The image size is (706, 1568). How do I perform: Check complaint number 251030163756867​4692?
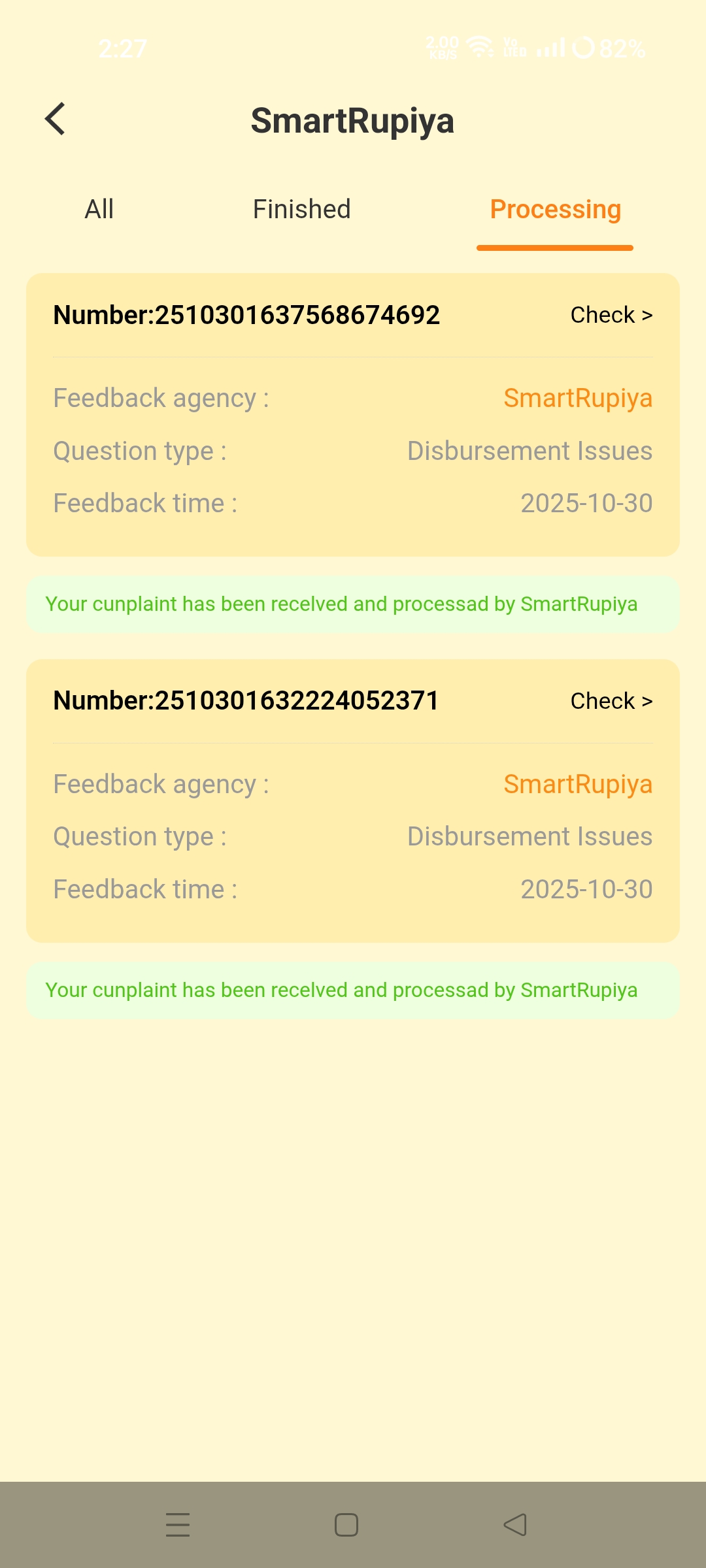(611, 315)
